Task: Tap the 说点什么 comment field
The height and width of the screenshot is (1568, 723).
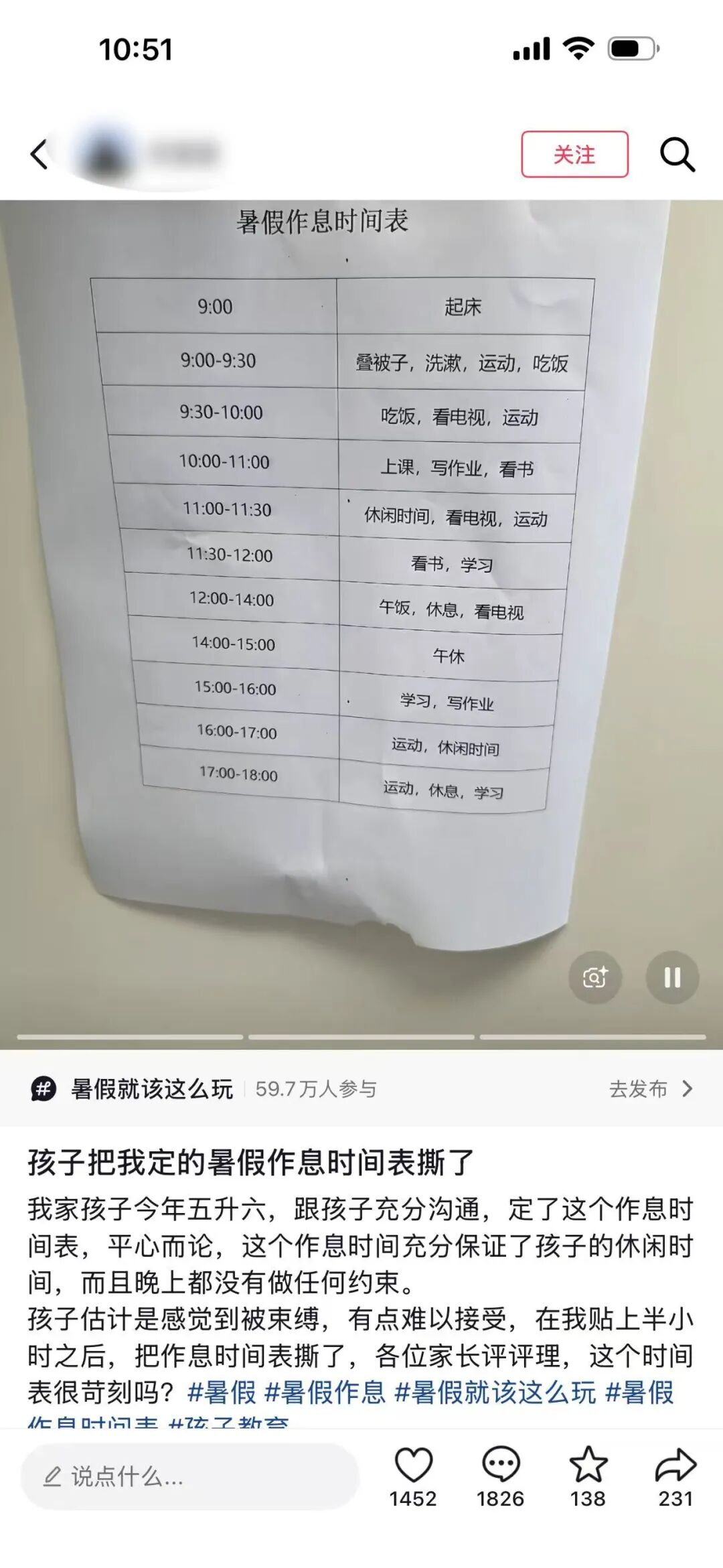Action: (x=189, y=1476)
